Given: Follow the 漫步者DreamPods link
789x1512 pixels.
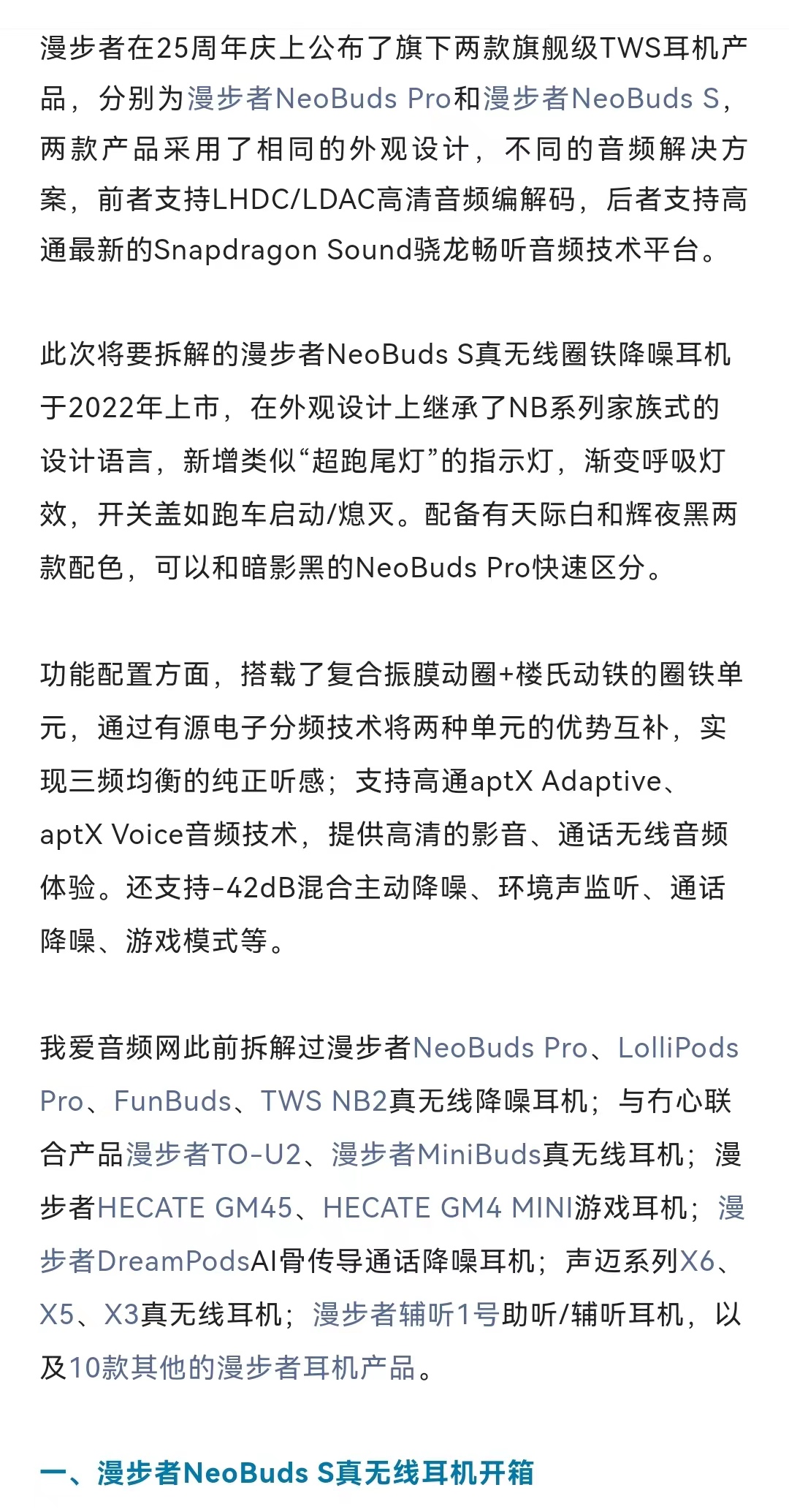Looking at the screenshot, I should [x=145, y=1261].
